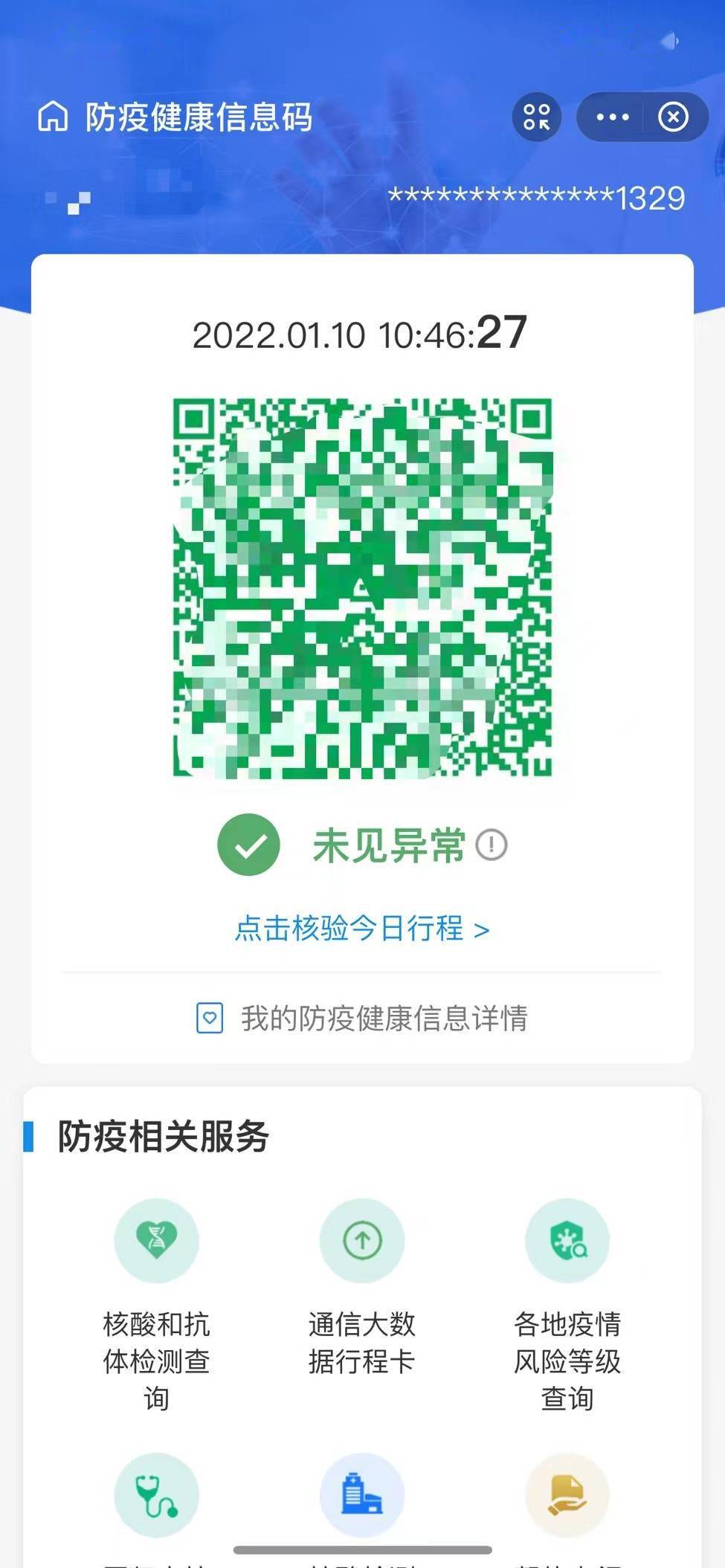Tap the home icon beside 防疫健康信息码

[53, 117]
